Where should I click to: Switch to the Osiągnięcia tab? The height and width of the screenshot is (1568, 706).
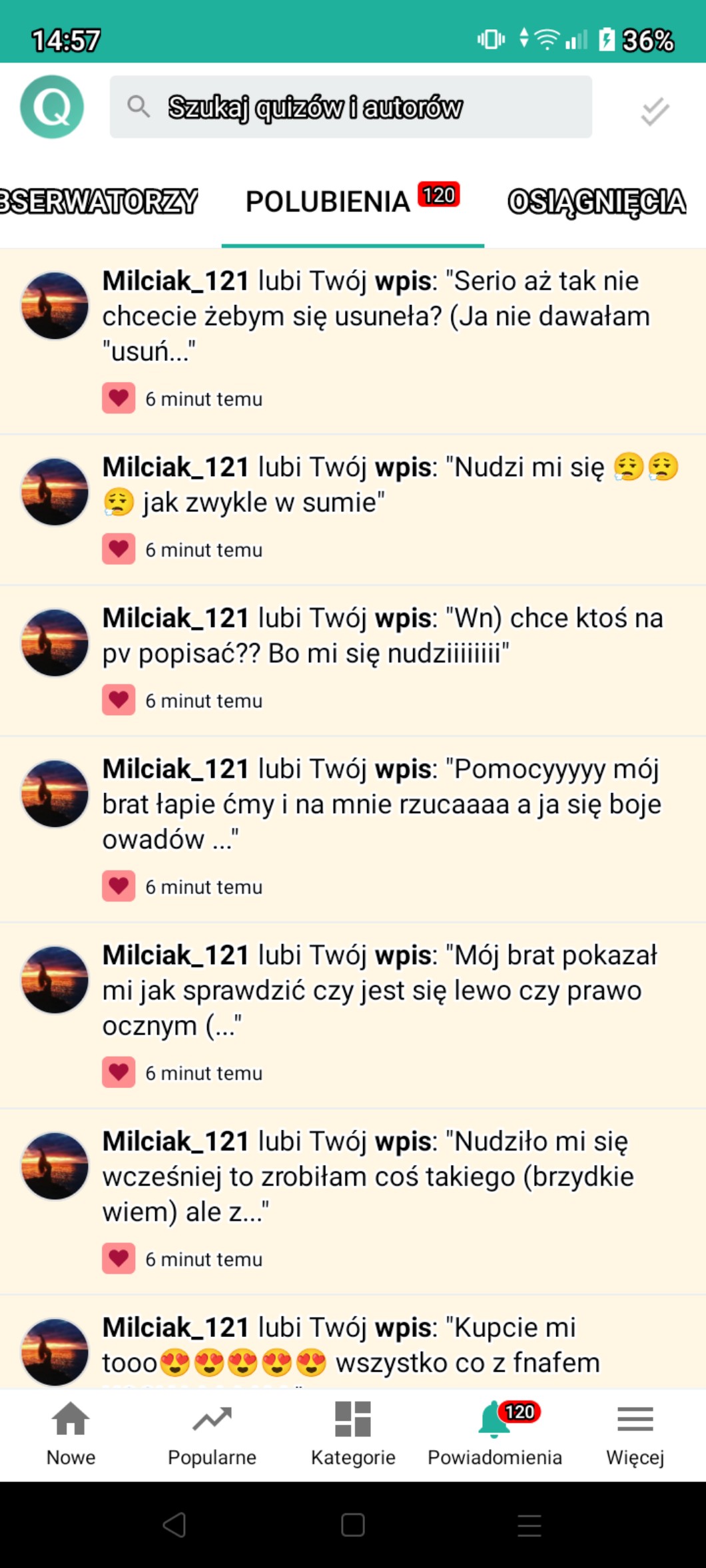tap(596, 201)
